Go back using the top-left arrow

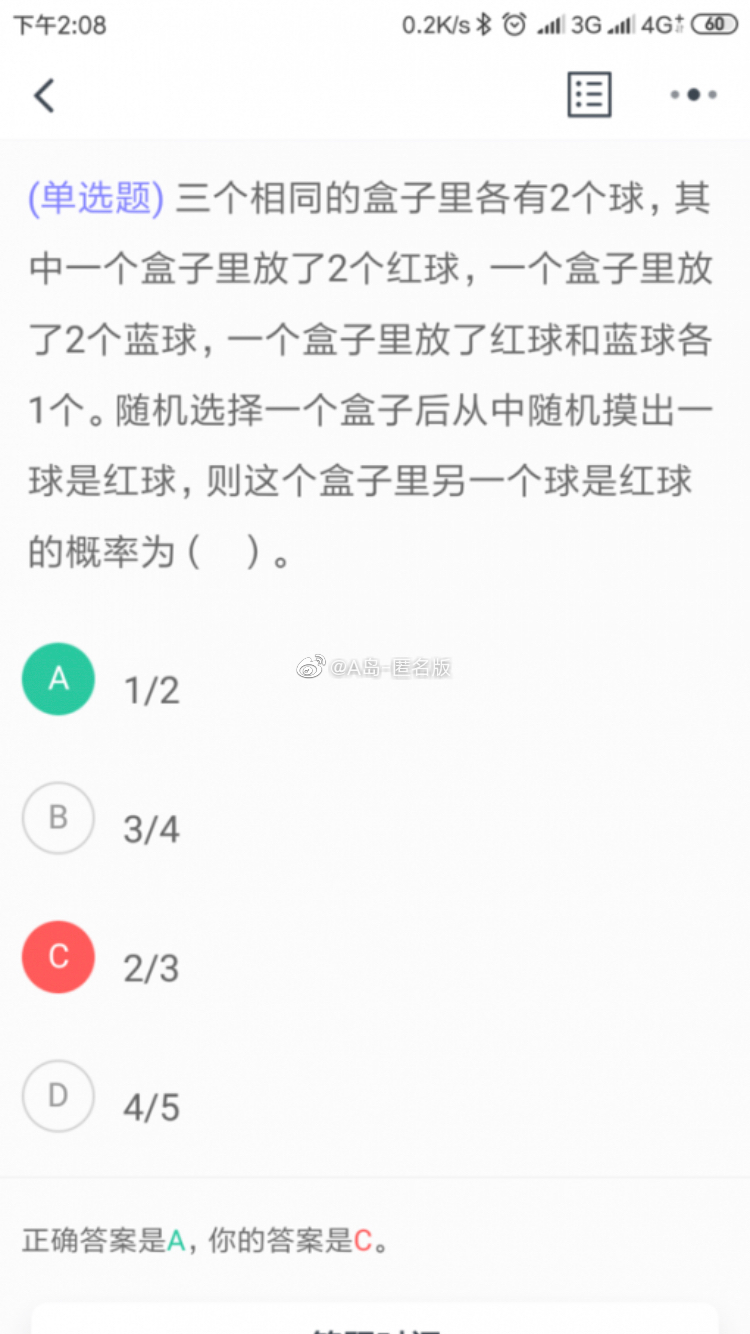44,96
